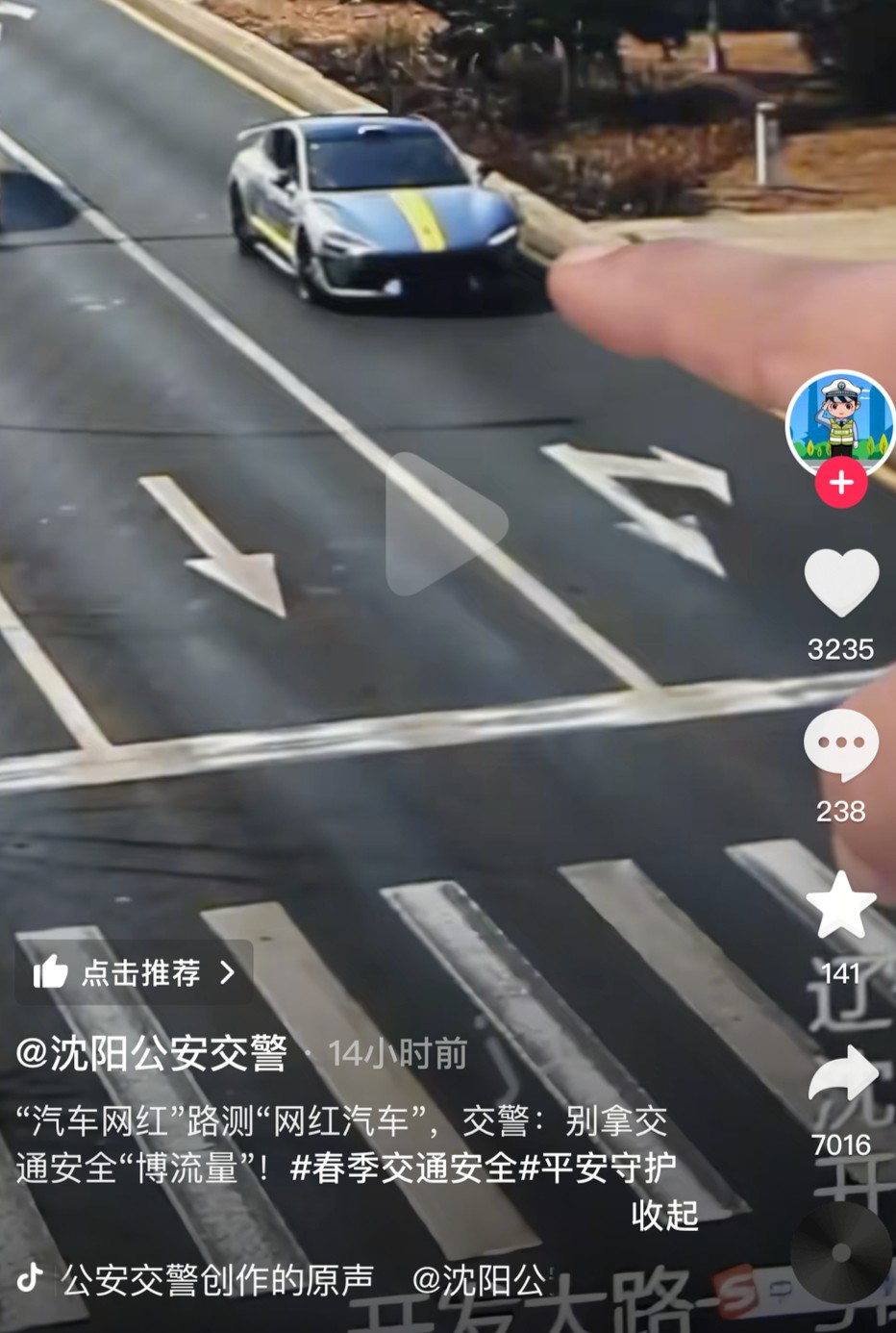Viewport: 896px width, 1333px height.
Task: Play the paused video
Action: click(x=447, y=524)
